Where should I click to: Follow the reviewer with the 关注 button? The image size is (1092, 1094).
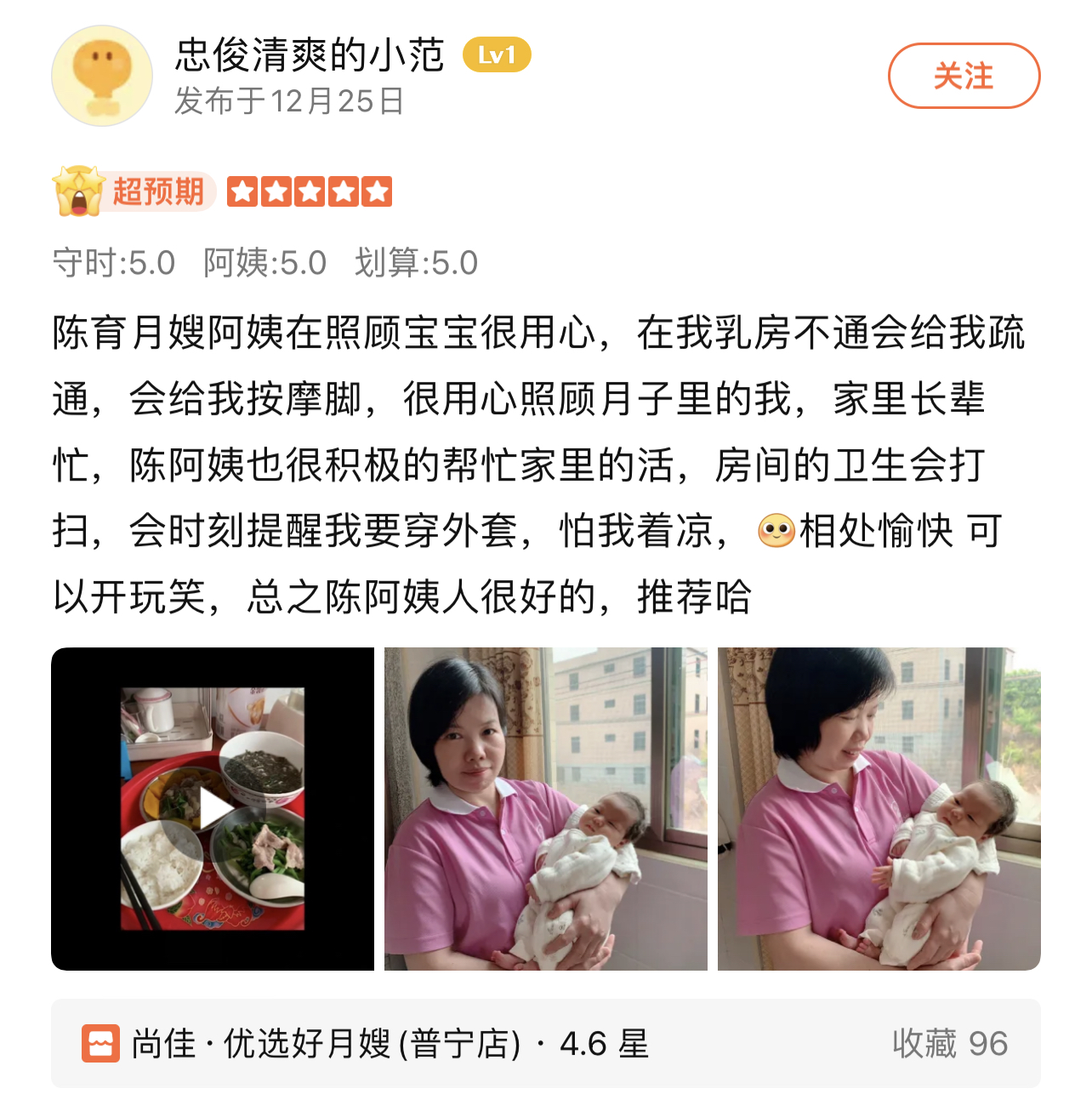click(x=964, y=77)
